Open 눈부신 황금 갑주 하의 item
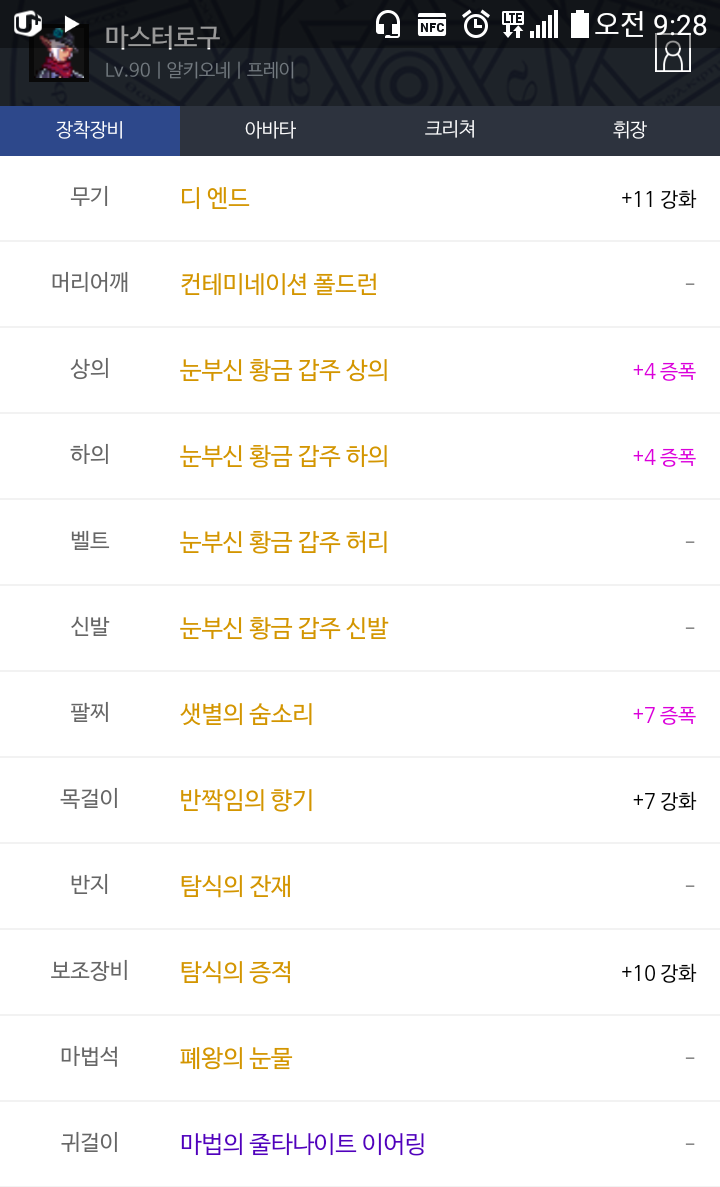This screenshot has height=1187, width=720. pyautogui.click(x=284, y=456)
